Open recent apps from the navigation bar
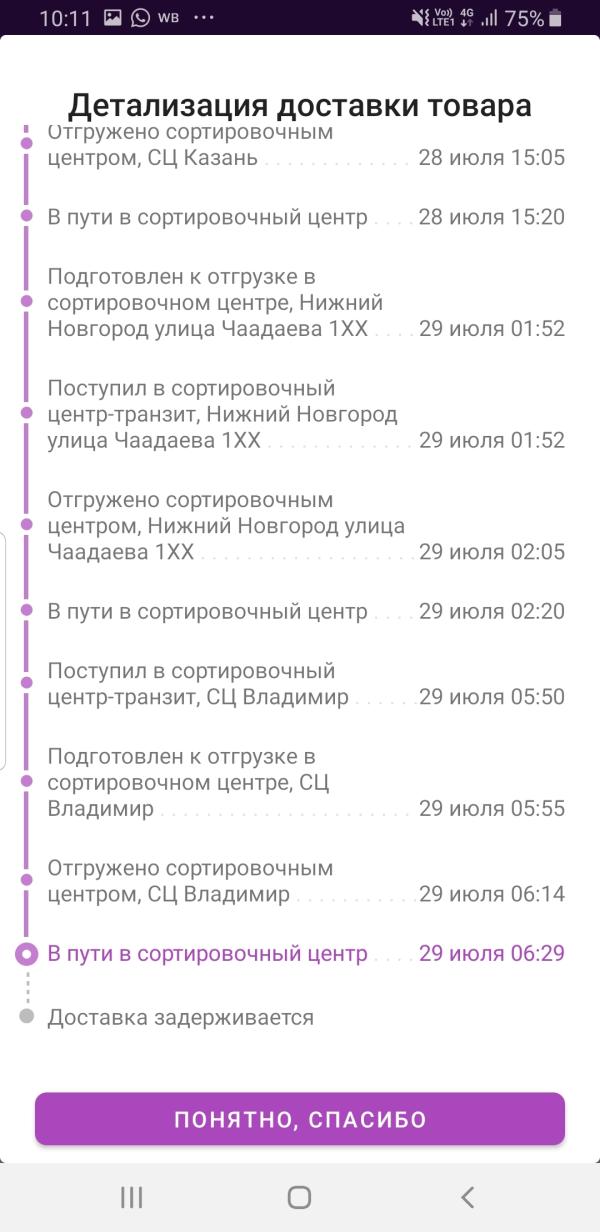The height and width of the screenshot is (1232, 600). click(131, 1197)
